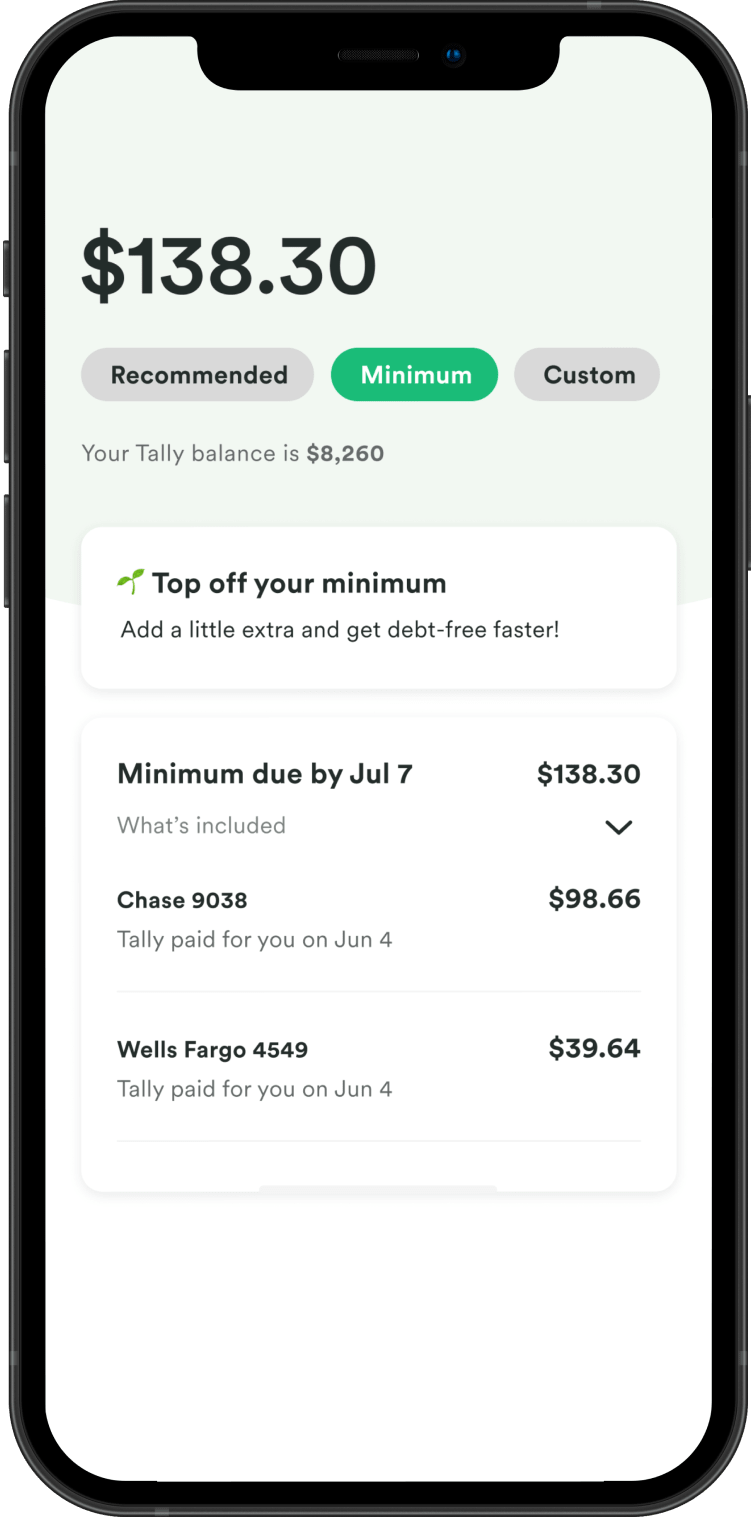This screenshot has width=751, height=1518.
Task: Open the Top off your minimum card
Action: click(x=378, y=607)
